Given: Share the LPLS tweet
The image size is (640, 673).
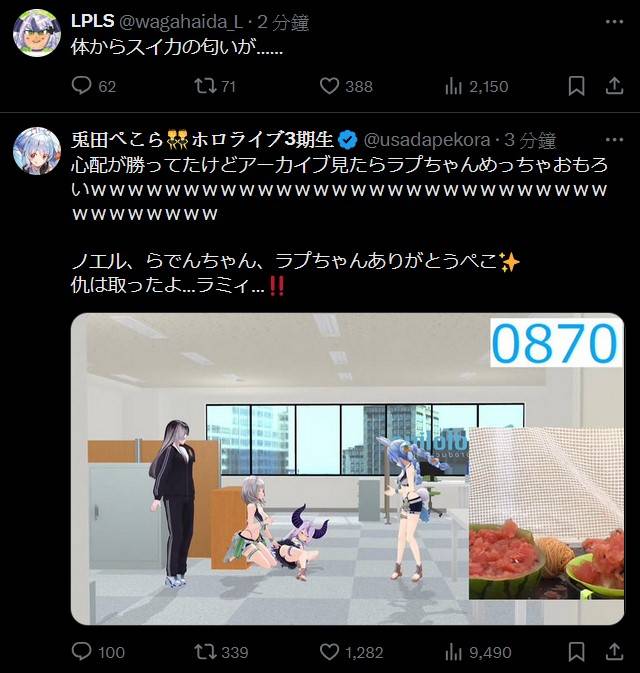Looking at the screenshot, I should (x=614, y=87).
